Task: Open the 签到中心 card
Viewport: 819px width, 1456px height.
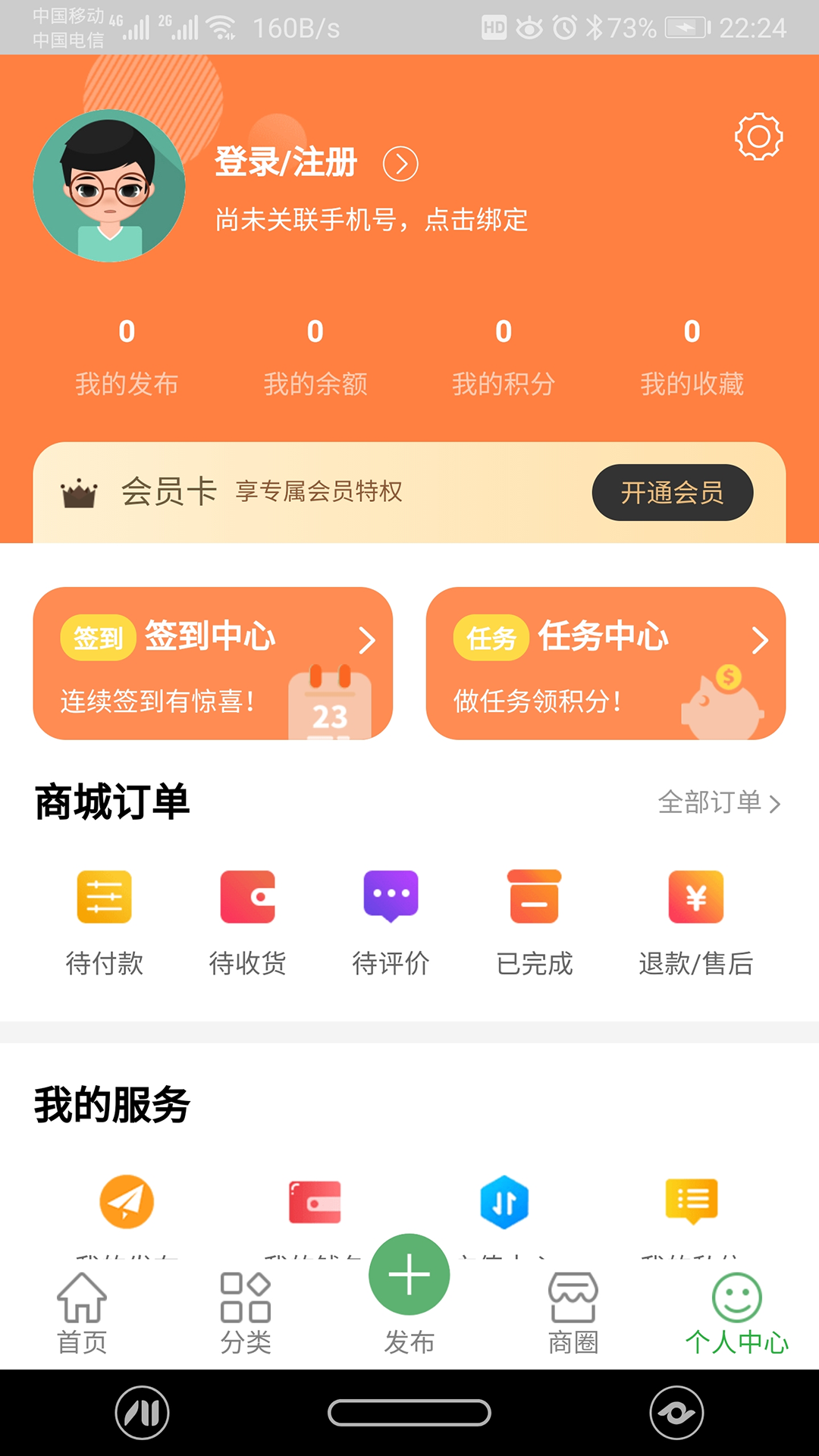Action: tap(213, 664)
